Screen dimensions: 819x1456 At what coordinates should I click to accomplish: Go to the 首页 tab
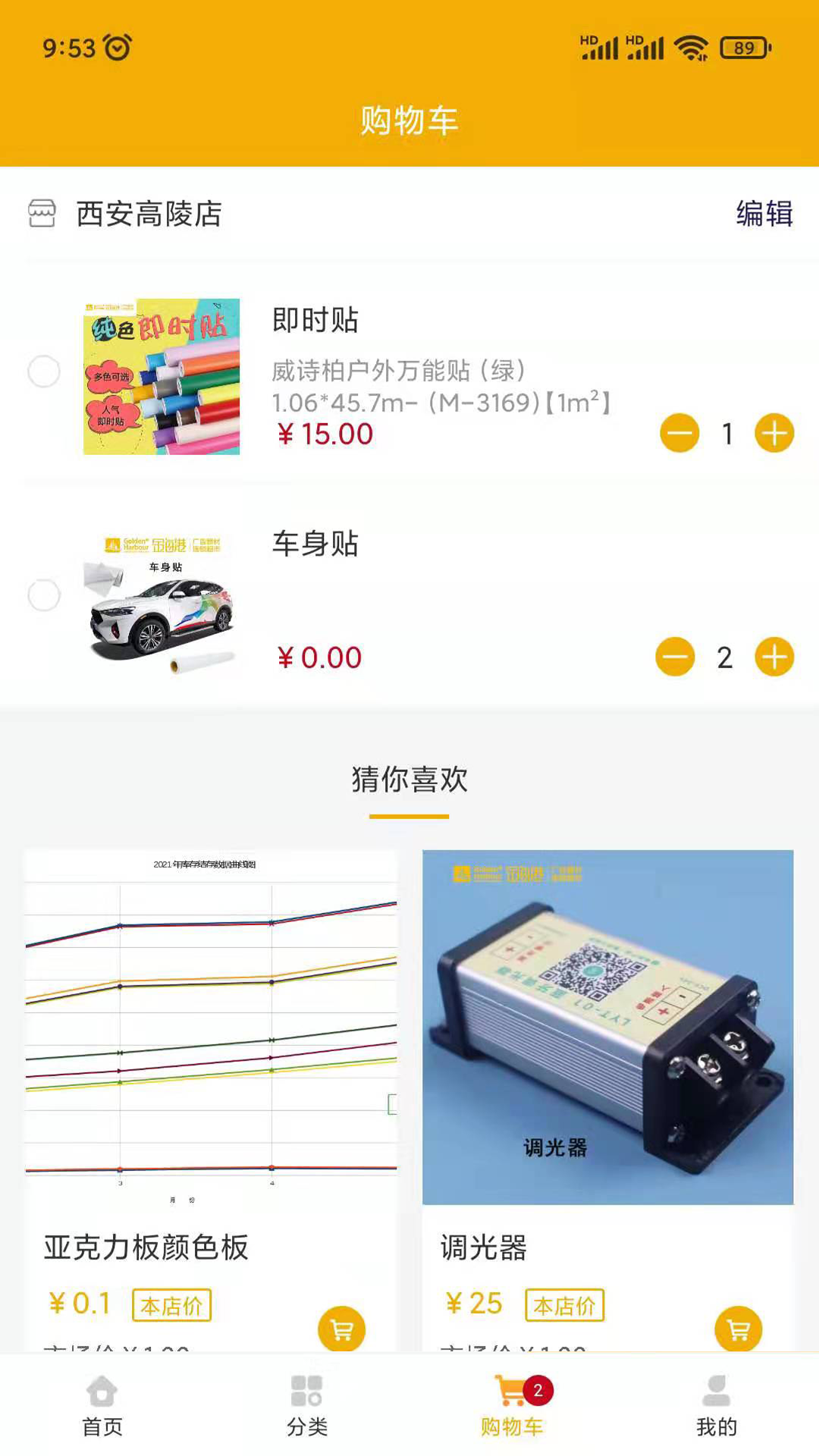click(102, 1405)
